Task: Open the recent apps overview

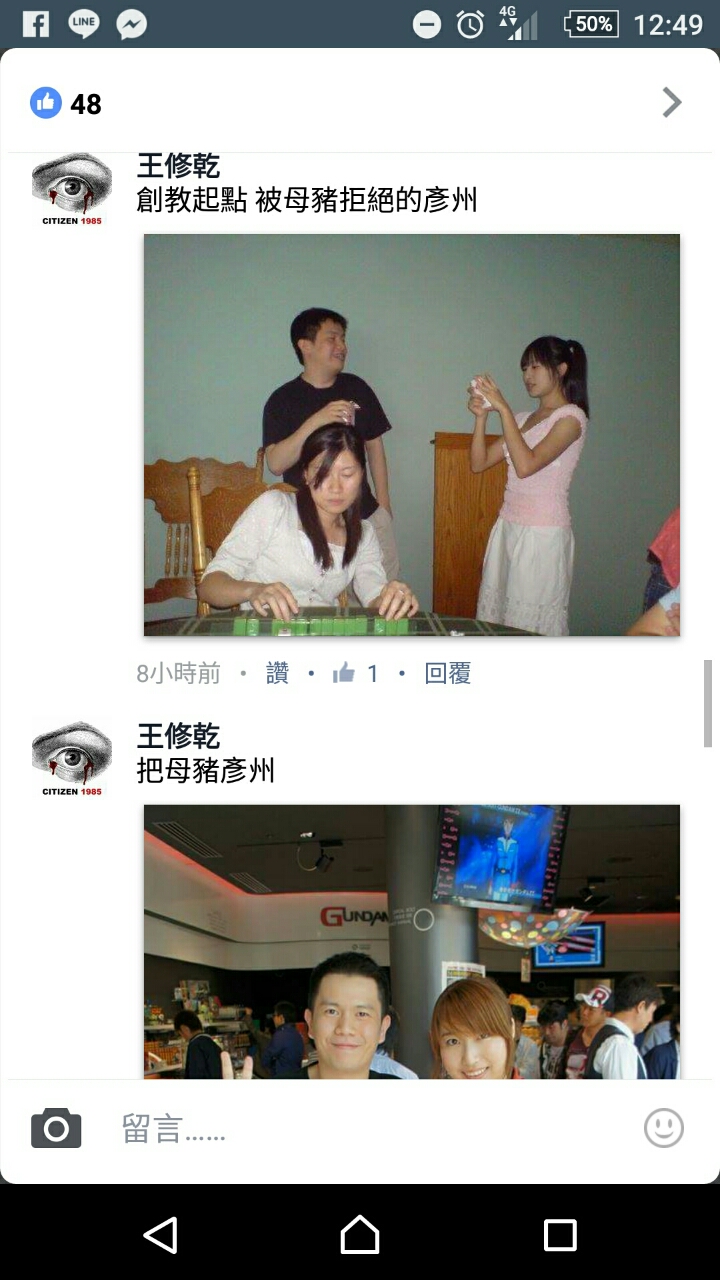Action: (560, 1235)
